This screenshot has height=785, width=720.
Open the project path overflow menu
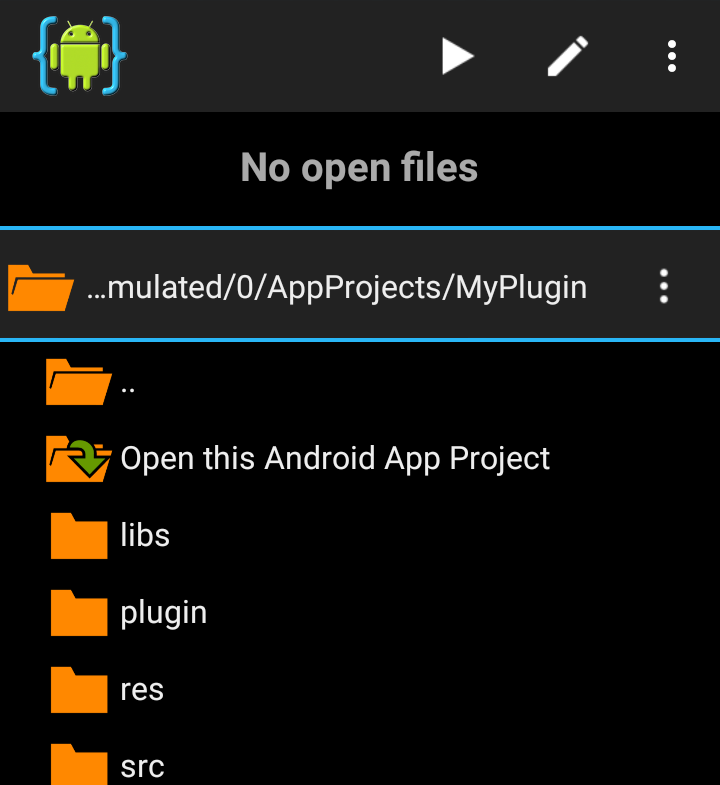(662, 286)
